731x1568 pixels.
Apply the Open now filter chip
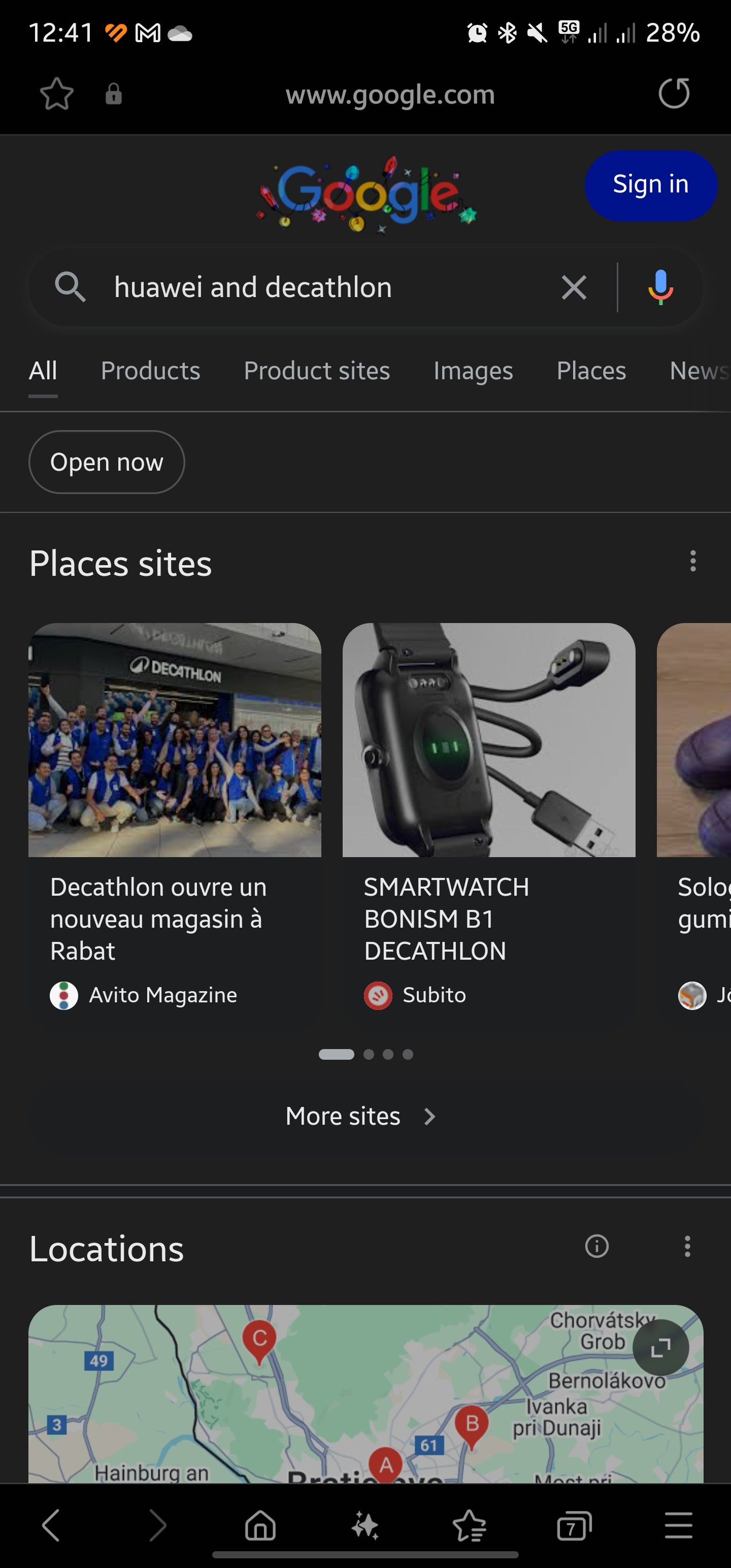(107, 462)
